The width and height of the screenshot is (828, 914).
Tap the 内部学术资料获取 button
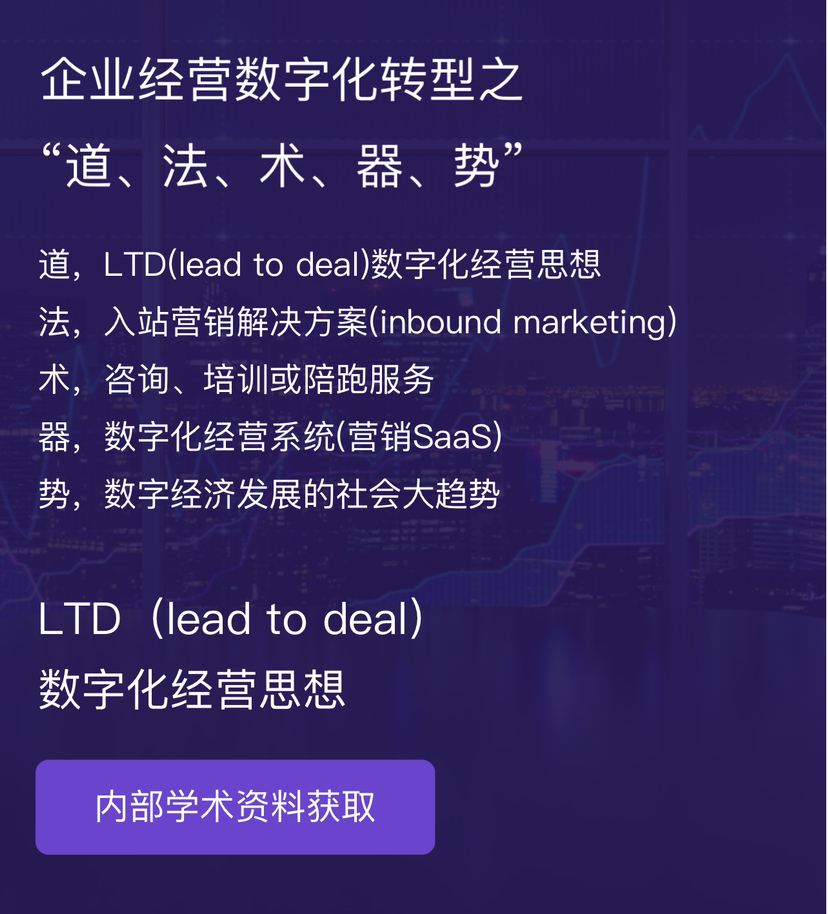coord(235,807)
